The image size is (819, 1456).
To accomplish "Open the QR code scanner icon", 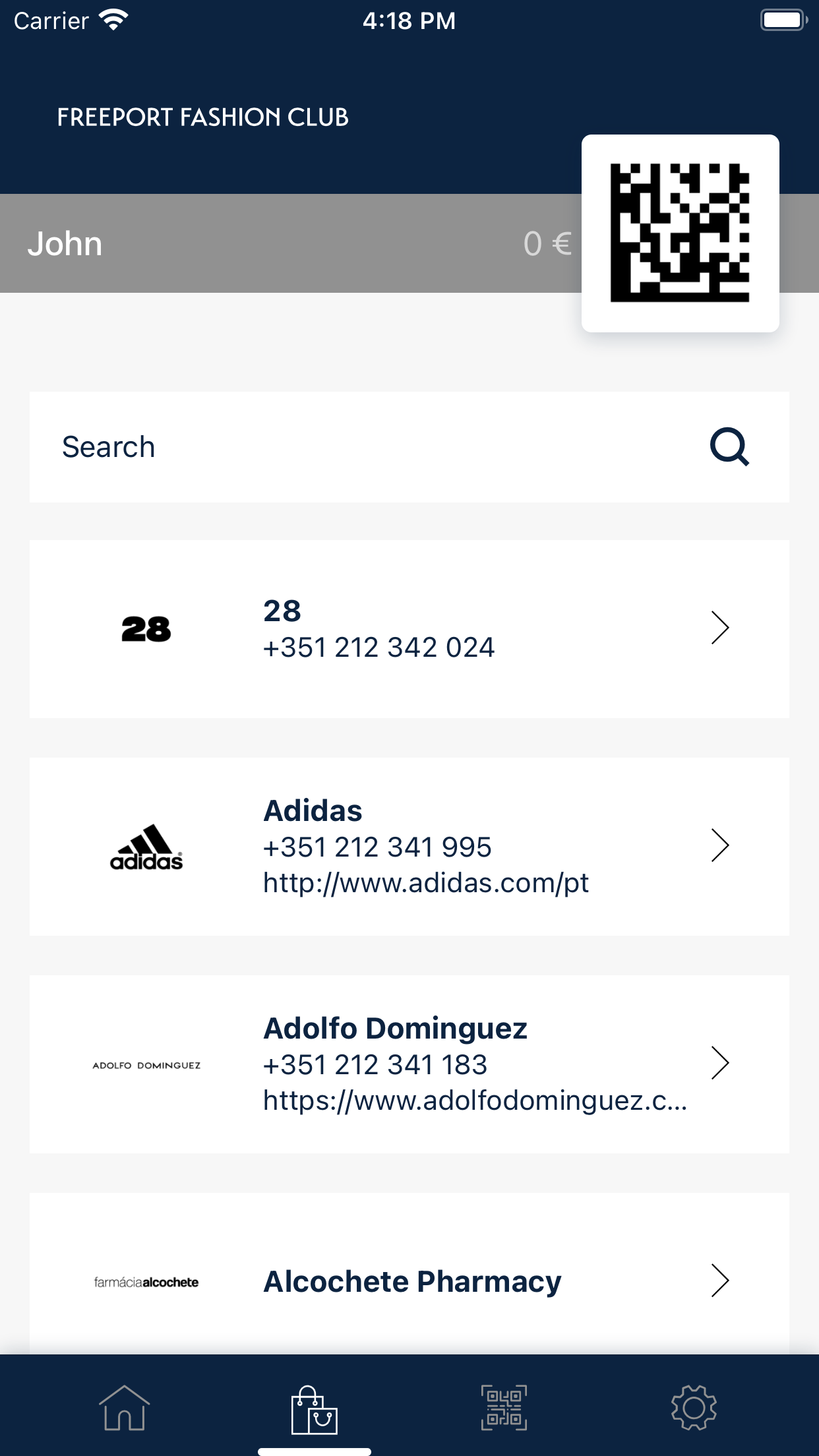I will 504,1408.
